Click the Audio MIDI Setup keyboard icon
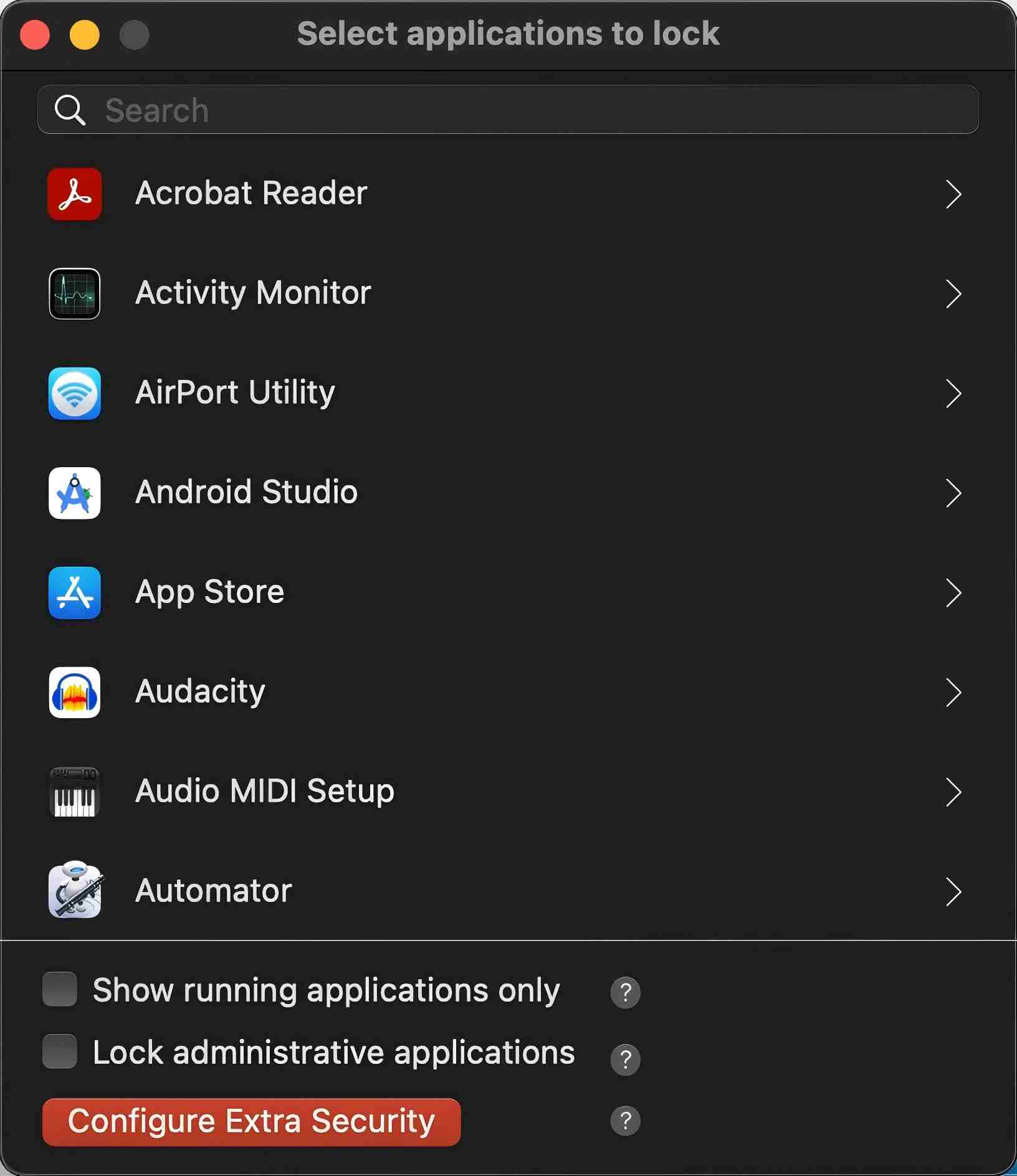The height and width of the screenshot is (1176, 1017). 74,792
